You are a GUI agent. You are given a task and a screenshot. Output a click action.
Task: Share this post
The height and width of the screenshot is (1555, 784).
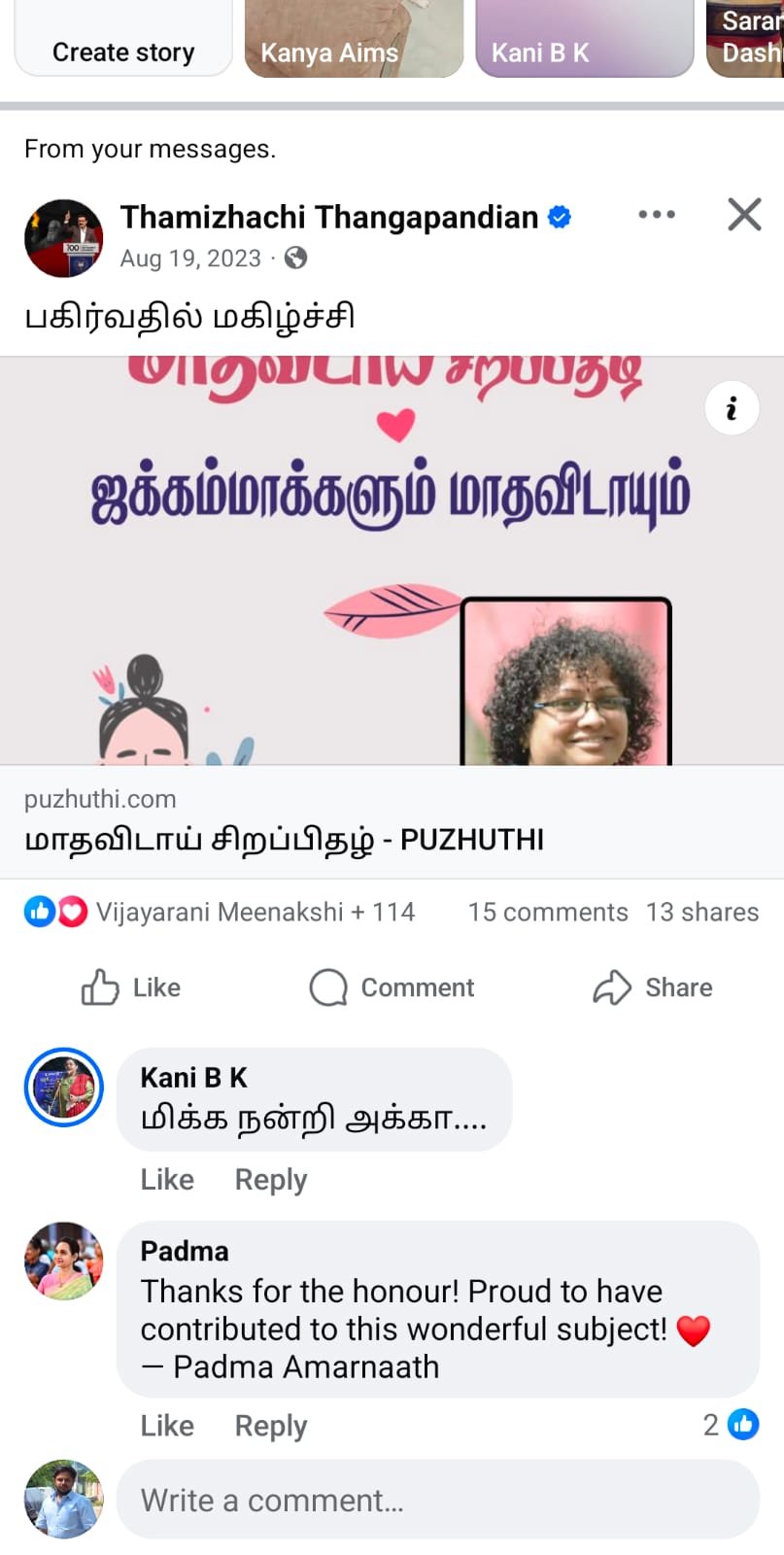(653, 987)
